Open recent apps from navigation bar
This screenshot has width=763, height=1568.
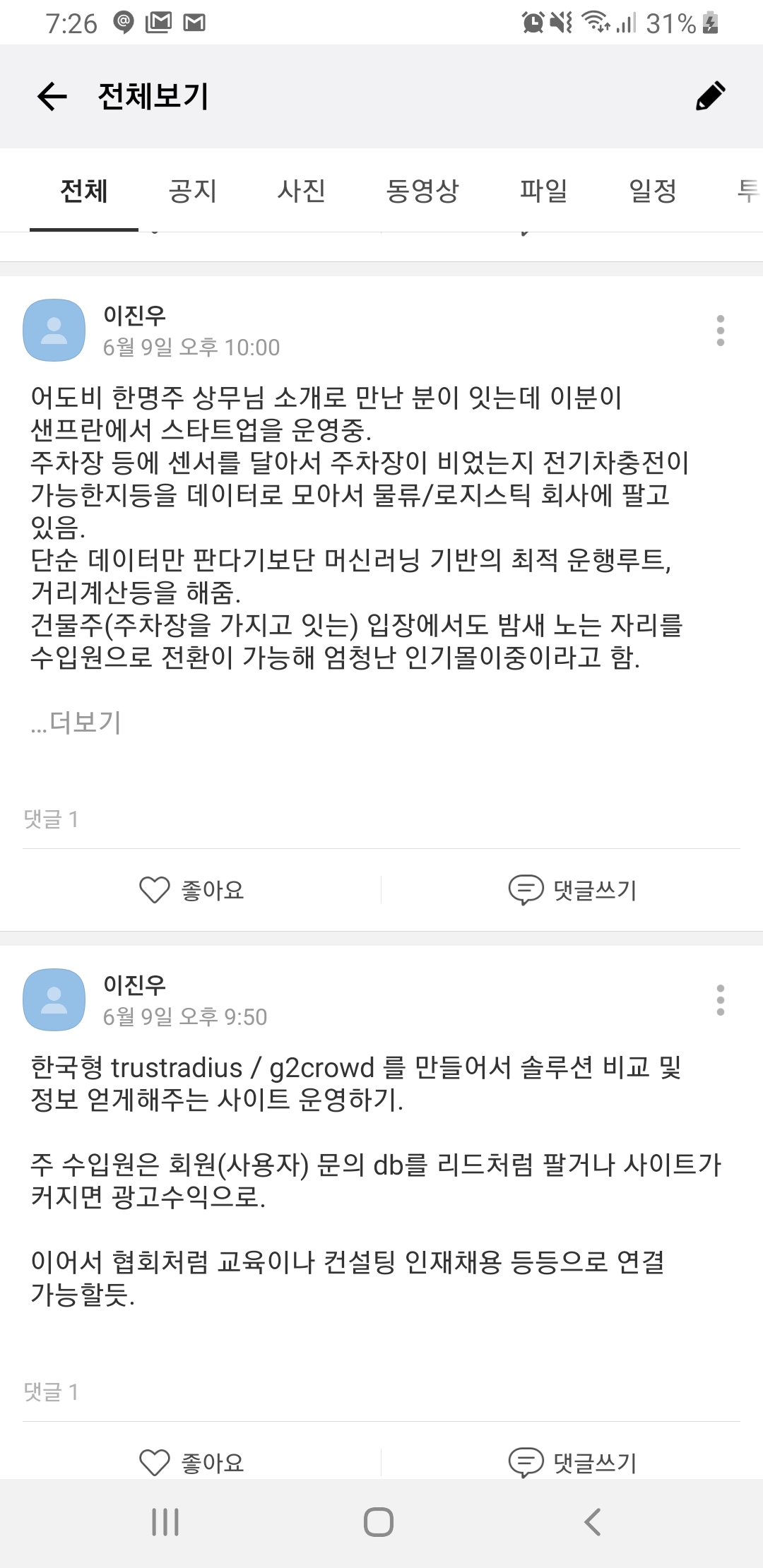[x=165, y=1521]
